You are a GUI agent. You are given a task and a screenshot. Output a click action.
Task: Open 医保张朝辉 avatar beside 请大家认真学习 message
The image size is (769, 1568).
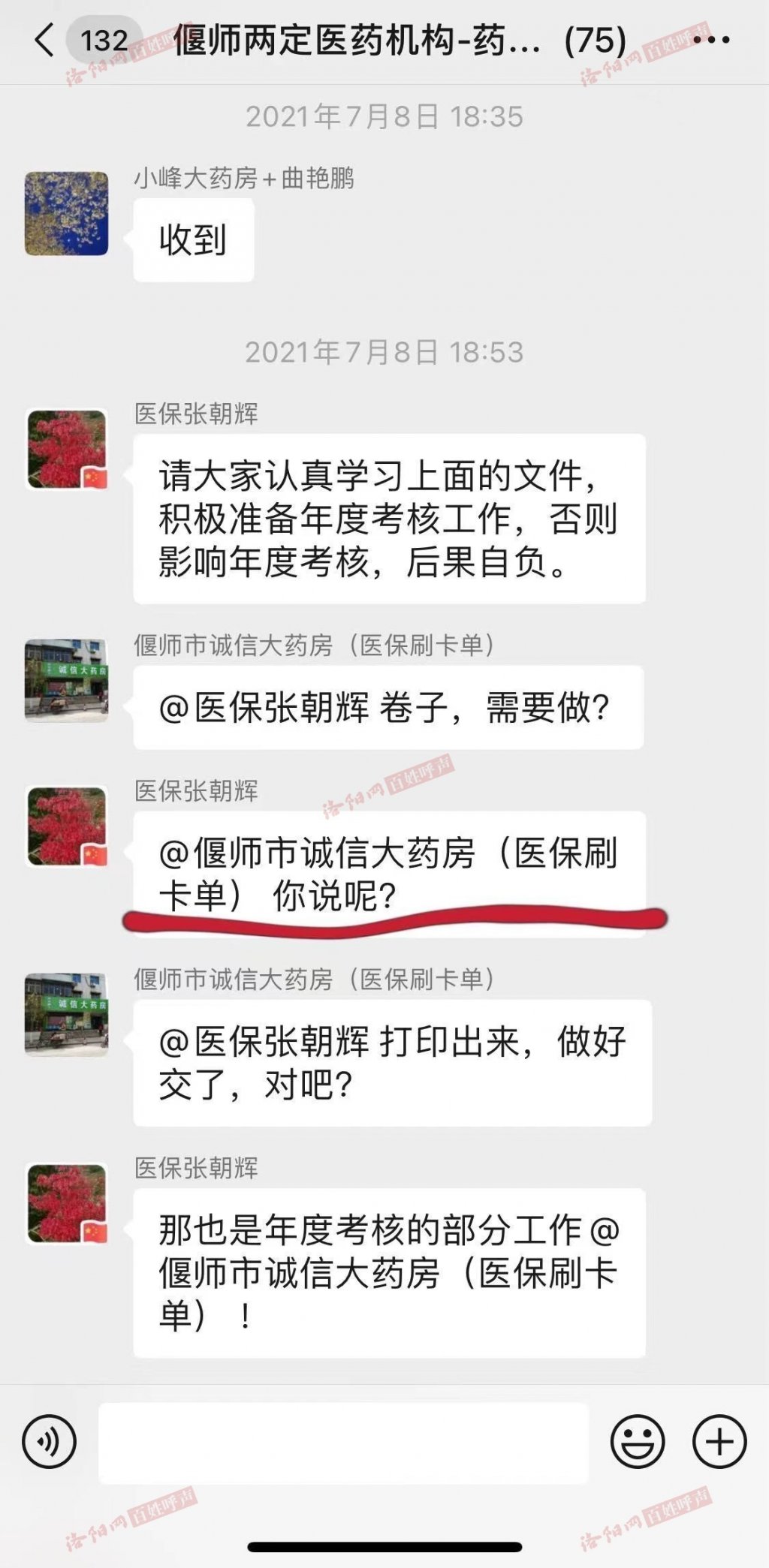(66, 450)
